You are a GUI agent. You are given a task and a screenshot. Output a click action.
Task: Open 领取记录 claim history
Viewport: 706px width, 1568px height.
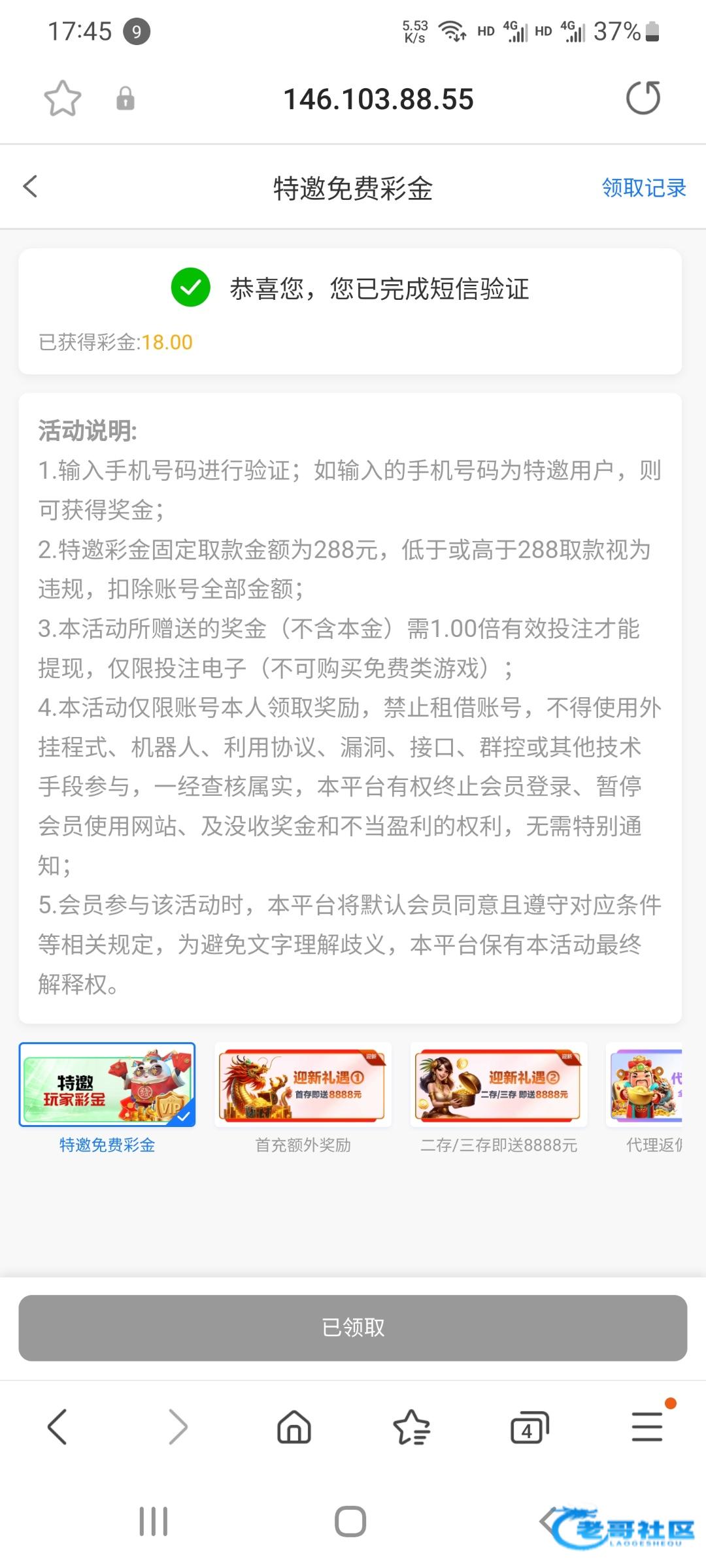[643, 188]
